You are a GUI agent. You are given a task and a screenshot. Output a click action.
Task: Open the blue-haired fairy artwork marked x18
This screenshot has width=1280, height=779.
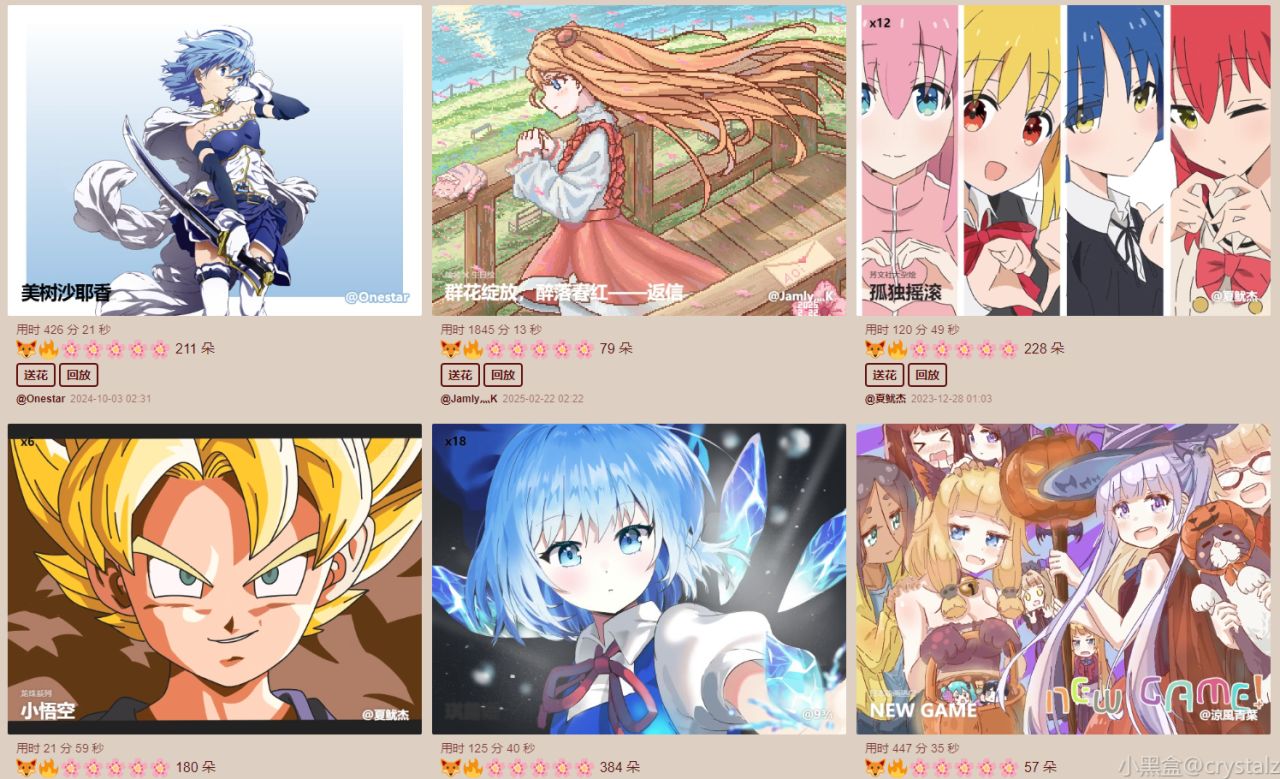[x=639, y=579]
